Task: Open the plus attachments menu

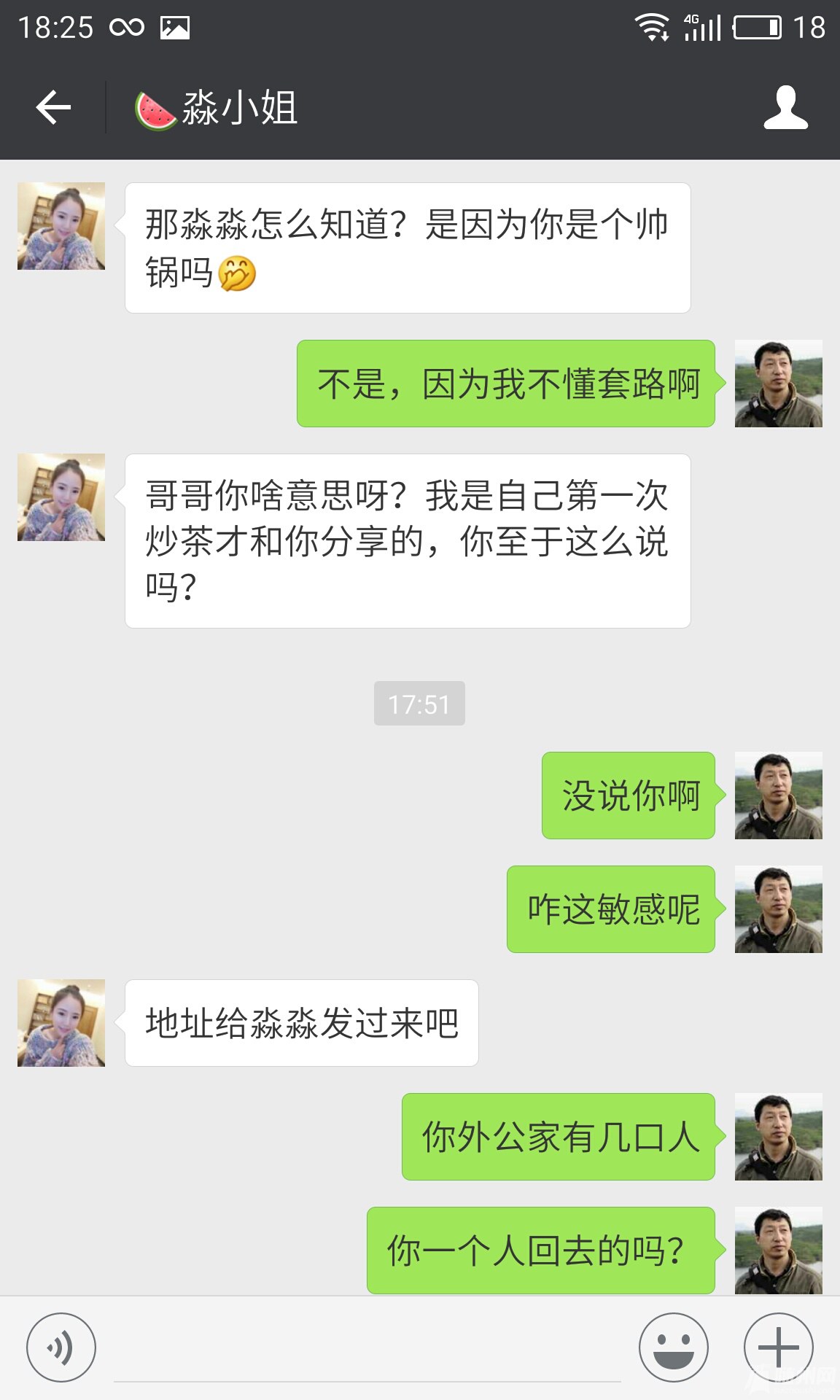Action: (778, 1347)
